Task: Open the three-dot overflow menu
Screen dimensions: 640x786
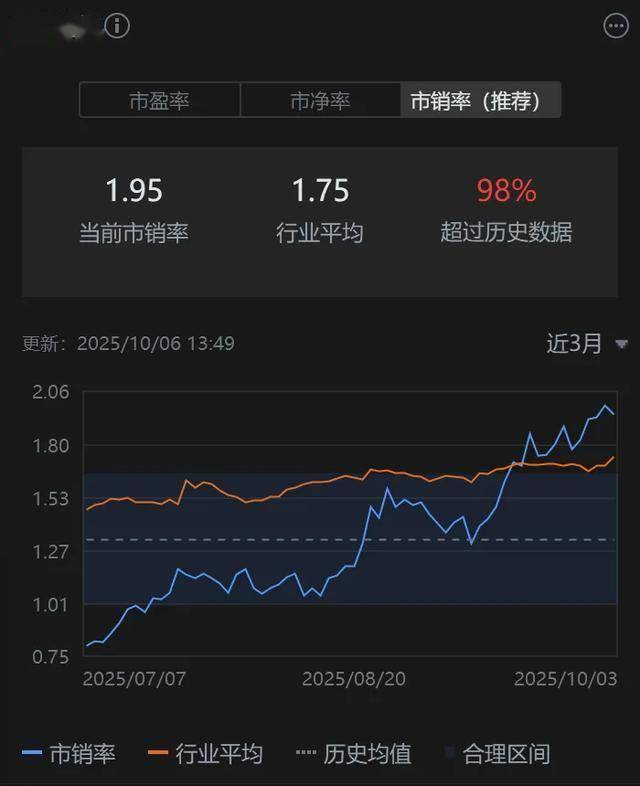Action: click(617, 26)
